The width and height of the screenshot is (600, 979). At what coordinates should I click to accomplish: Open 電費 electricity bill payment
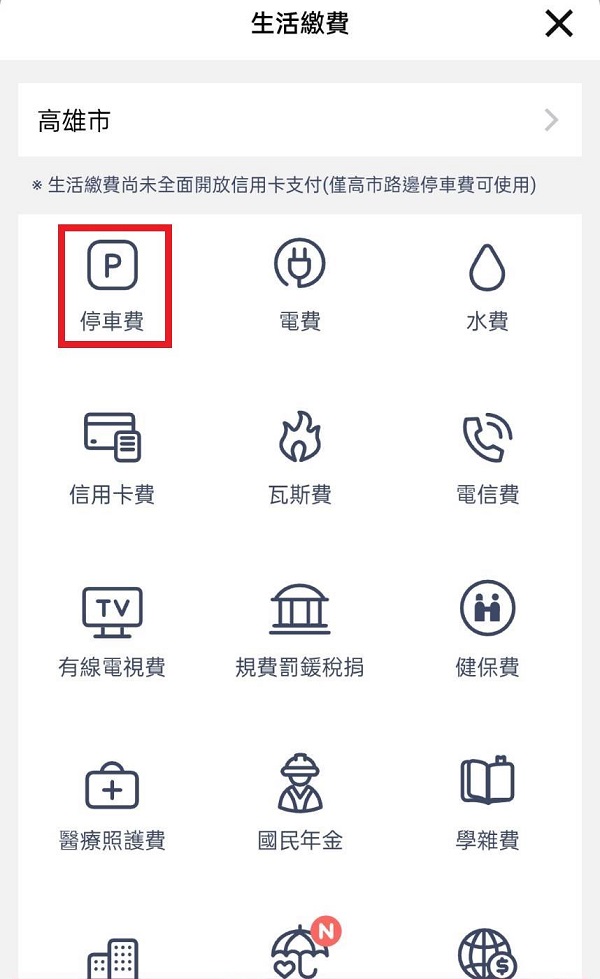(300, 286)
